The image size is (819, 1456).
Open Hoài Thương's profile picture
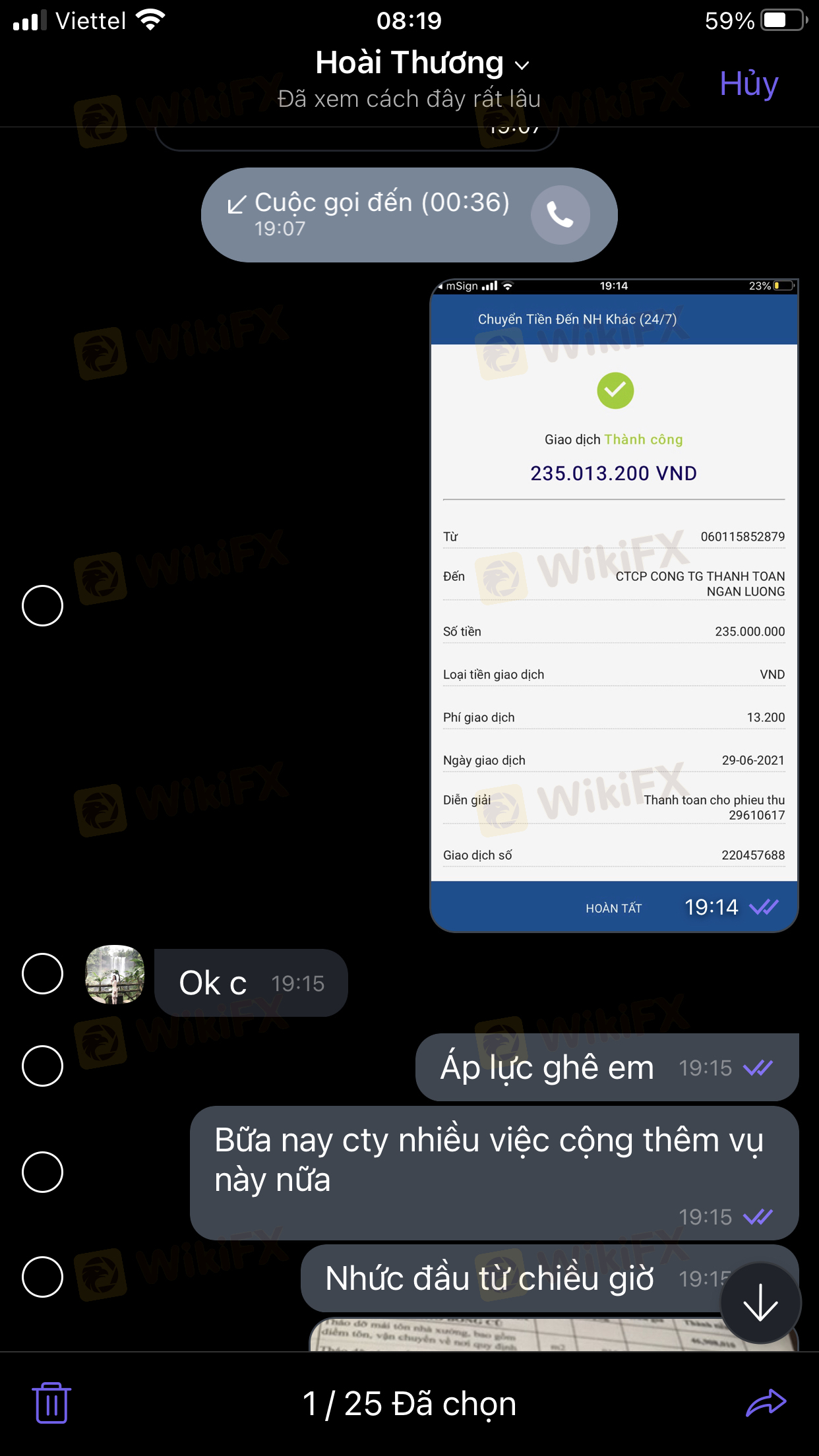(x=115, y=975)
